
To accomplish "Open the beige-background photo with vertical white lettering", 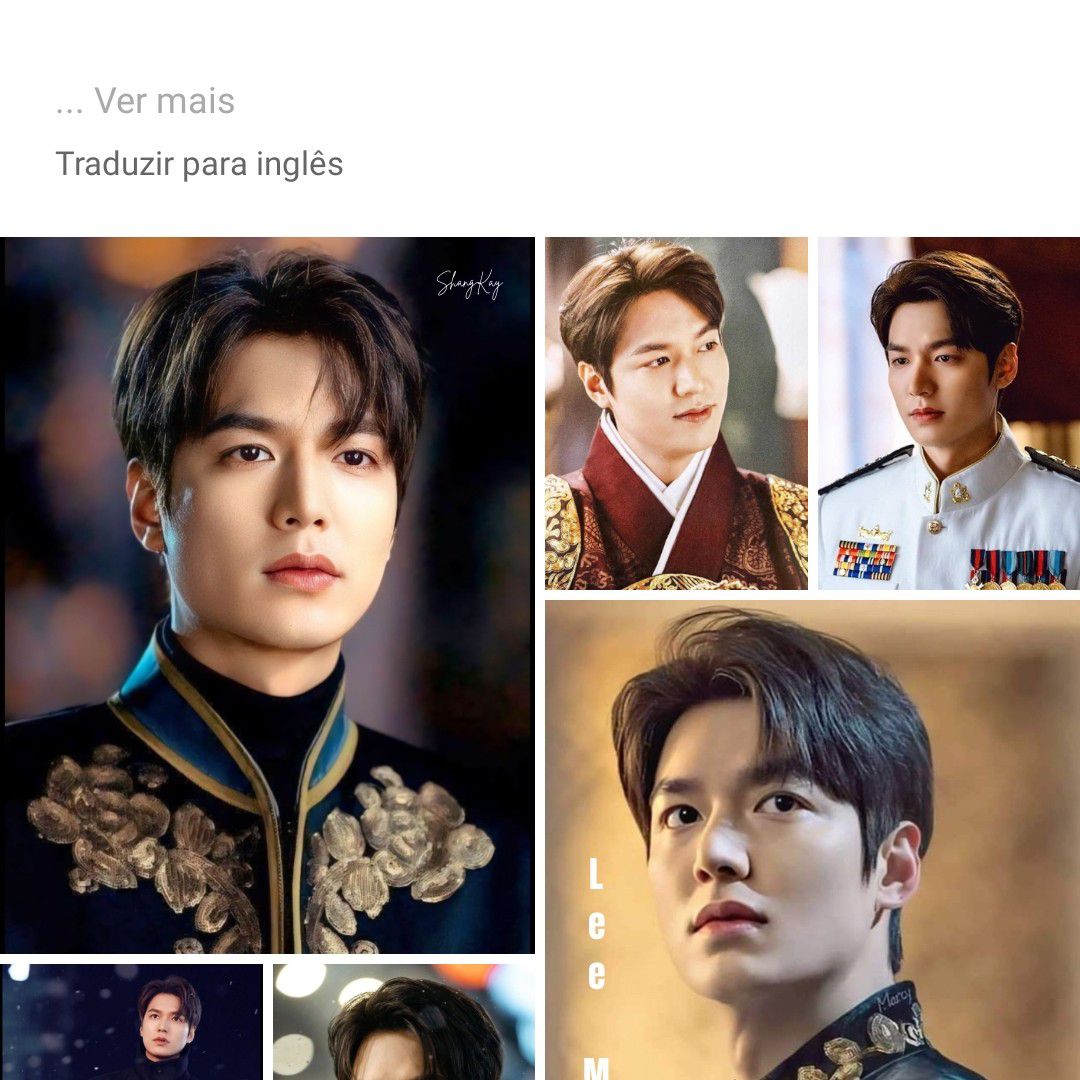I will point(812,838).
